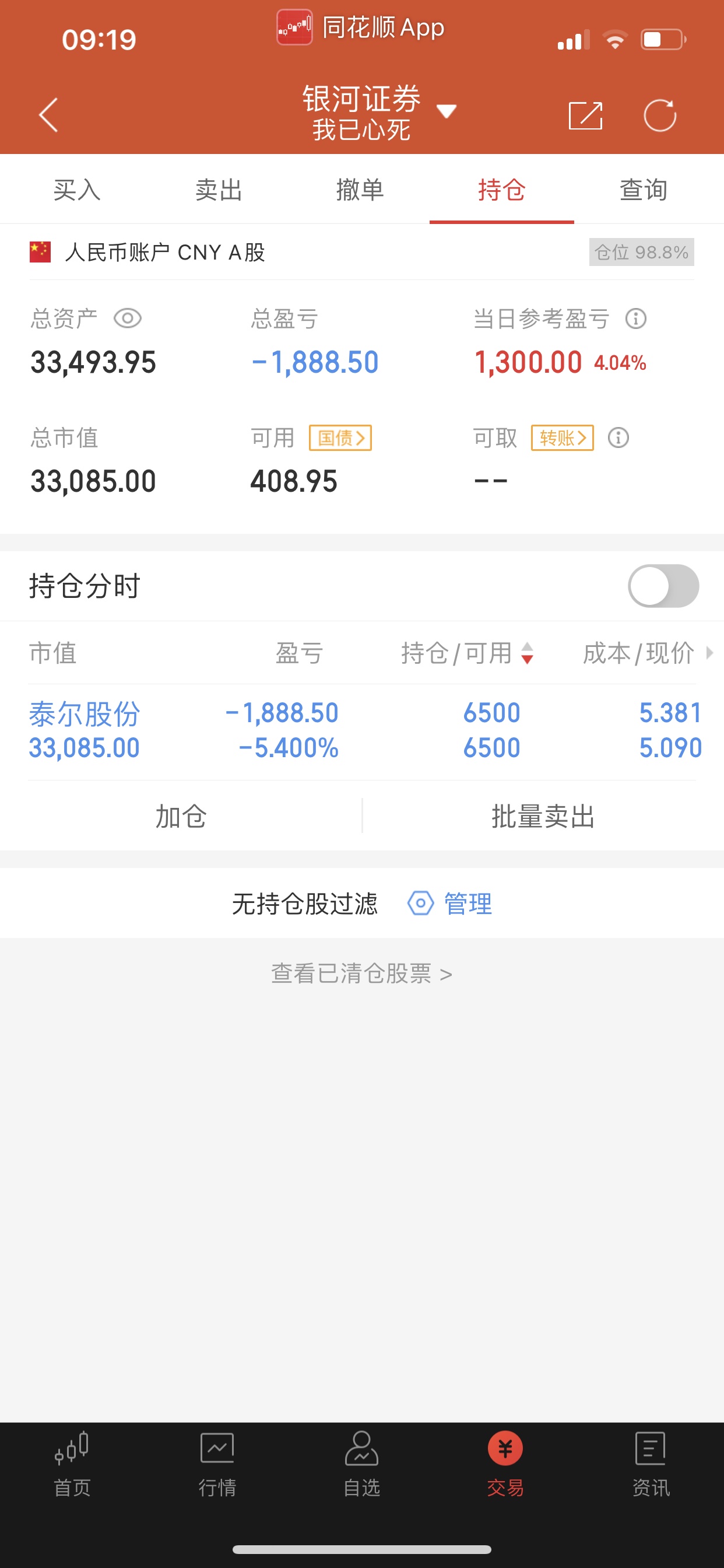Open the 查询 tab
This screenshot has height=1568, width=724.
(644, 190)
